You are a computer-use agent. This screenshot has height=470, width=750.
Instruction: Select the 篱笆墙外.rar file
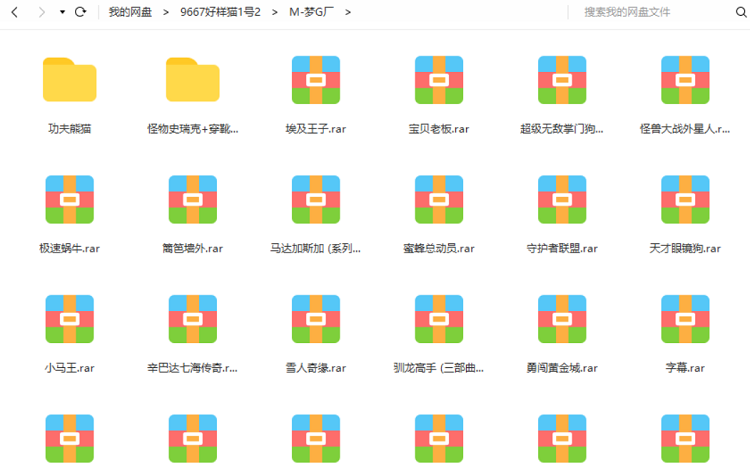192,200
